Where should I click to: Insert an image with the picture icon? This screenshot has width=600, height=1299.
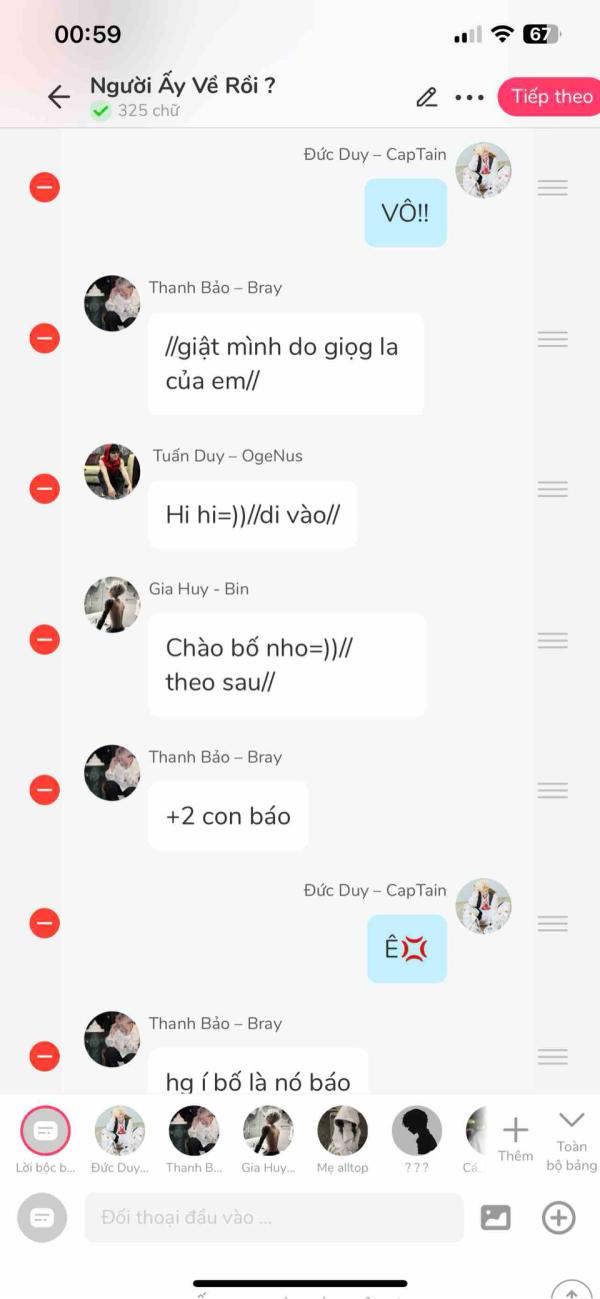point(496,1217)
